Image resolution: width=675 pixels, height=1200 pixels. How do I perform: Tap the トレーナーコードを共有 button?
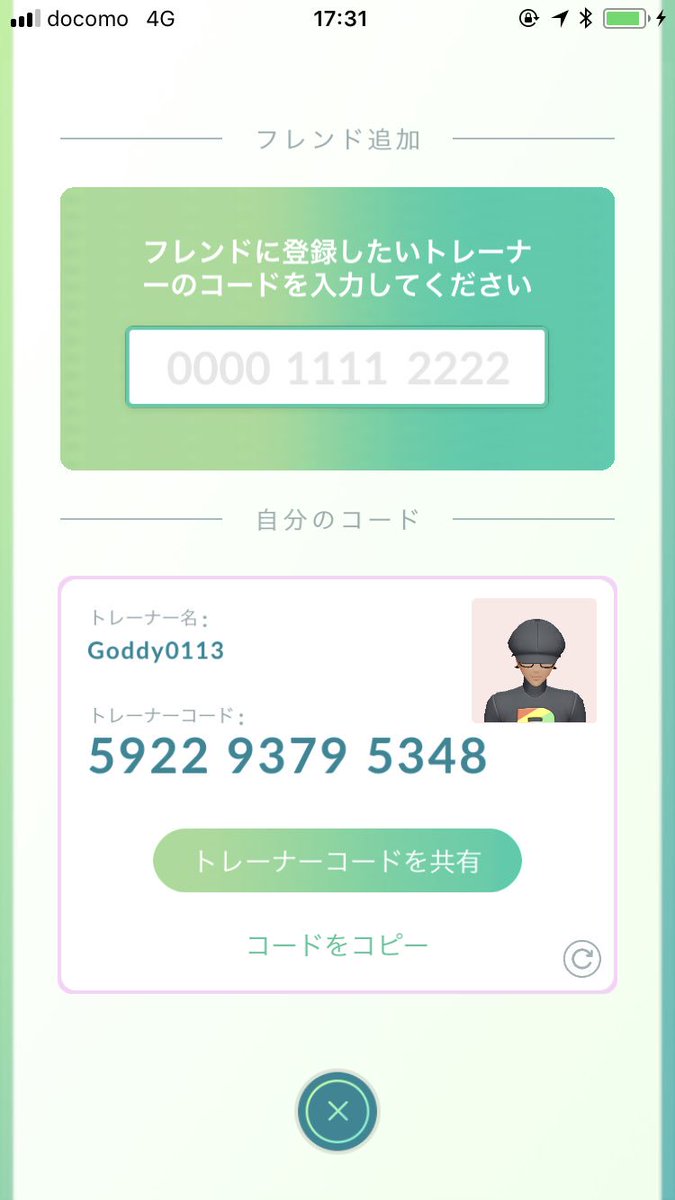pyautogui.click(x=337, y=860)
